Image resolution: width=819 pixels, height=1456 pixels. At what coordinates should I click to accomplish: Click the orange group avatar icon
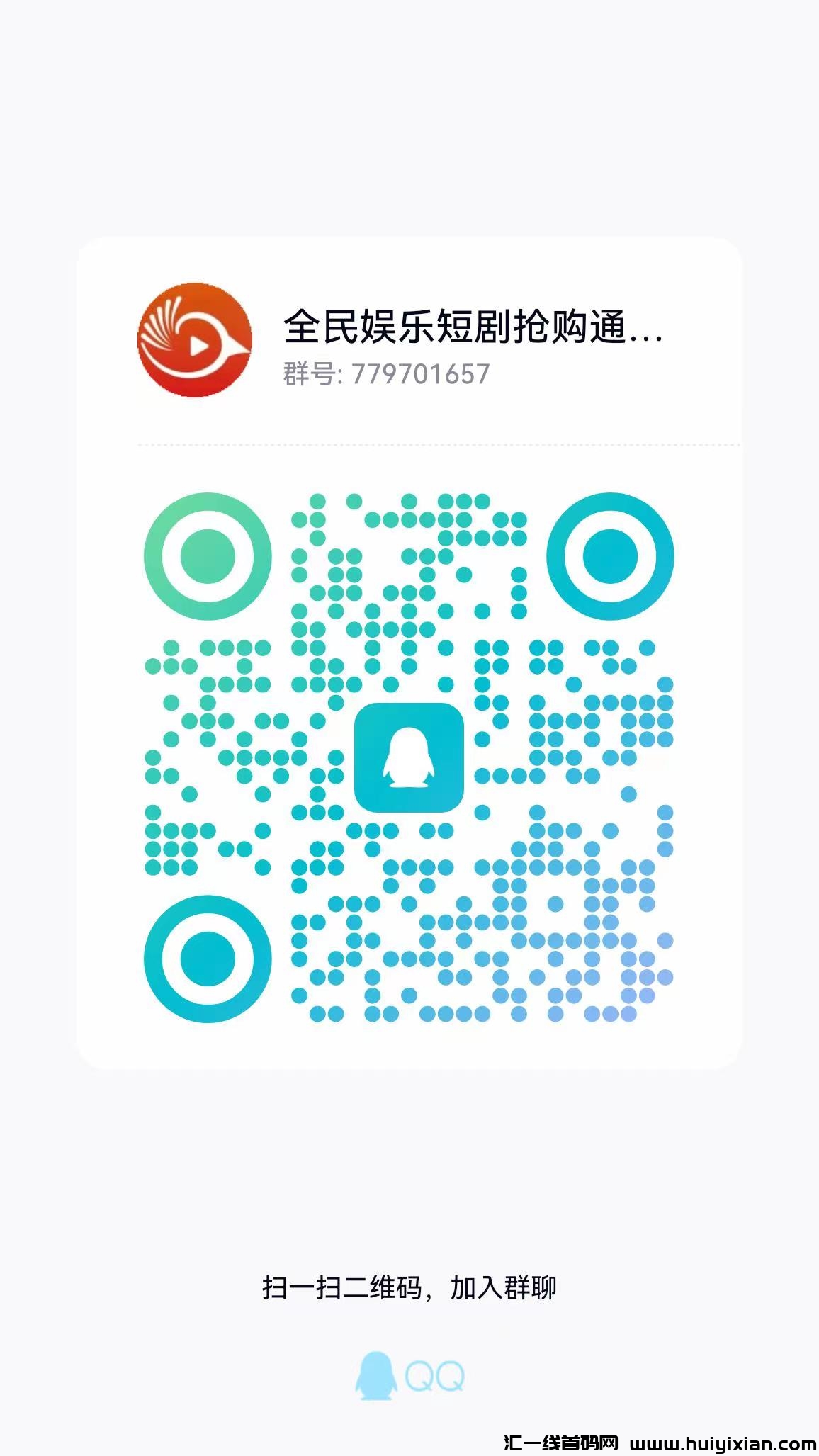[x=195, y=342]
